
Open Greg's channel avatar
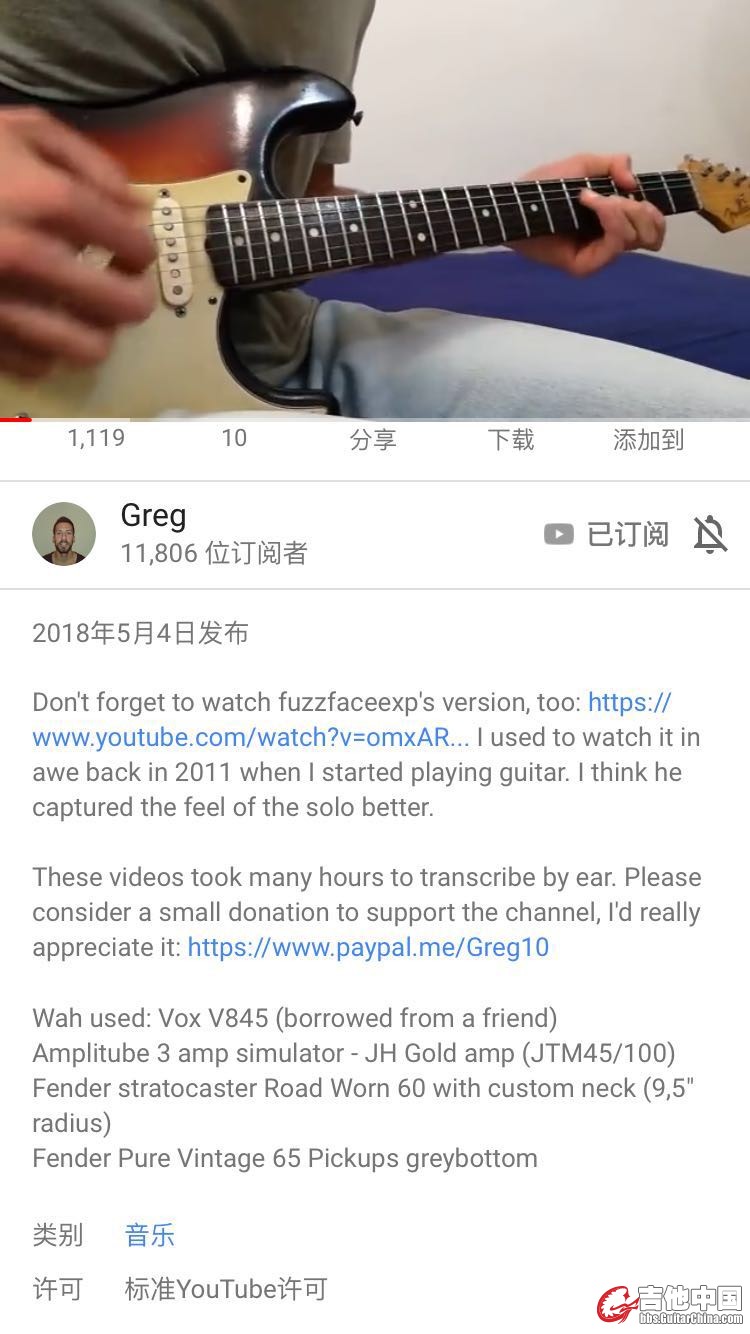(x=64, y=534)
